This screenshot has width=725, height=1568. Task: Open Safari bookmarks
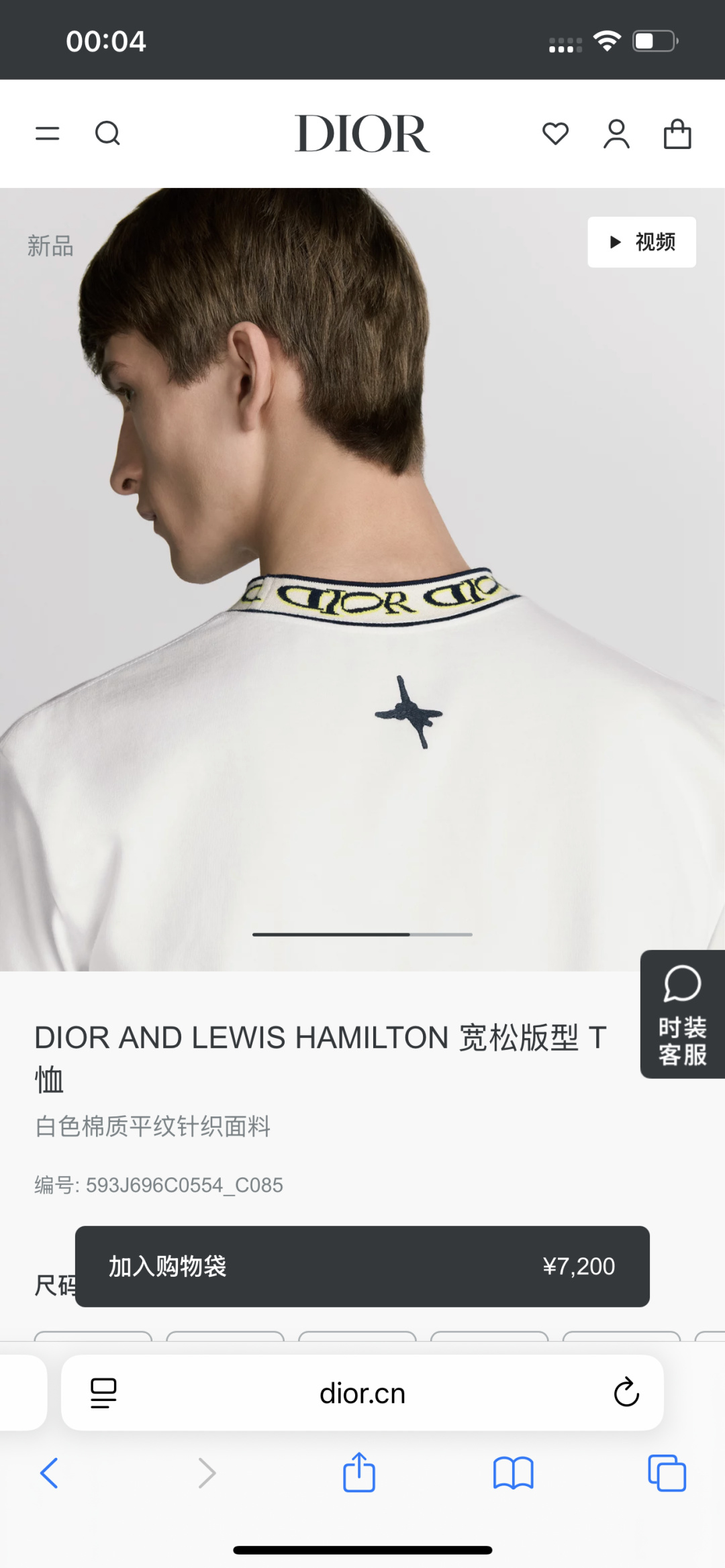(x=513, y=1473)
